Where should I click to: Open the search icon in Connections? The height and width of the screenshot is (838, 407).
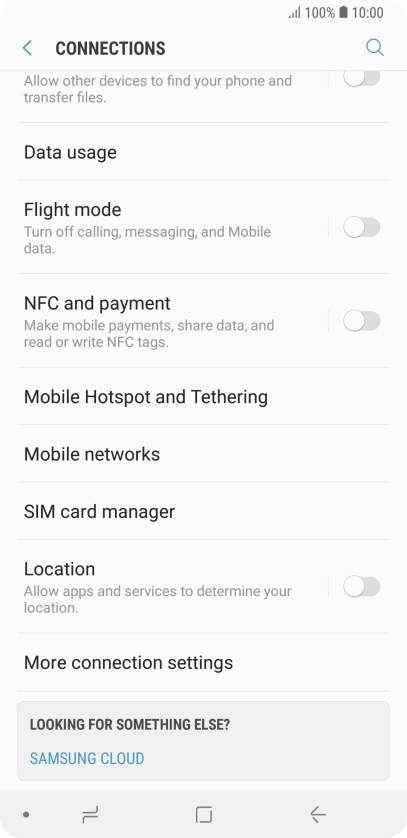374,48
